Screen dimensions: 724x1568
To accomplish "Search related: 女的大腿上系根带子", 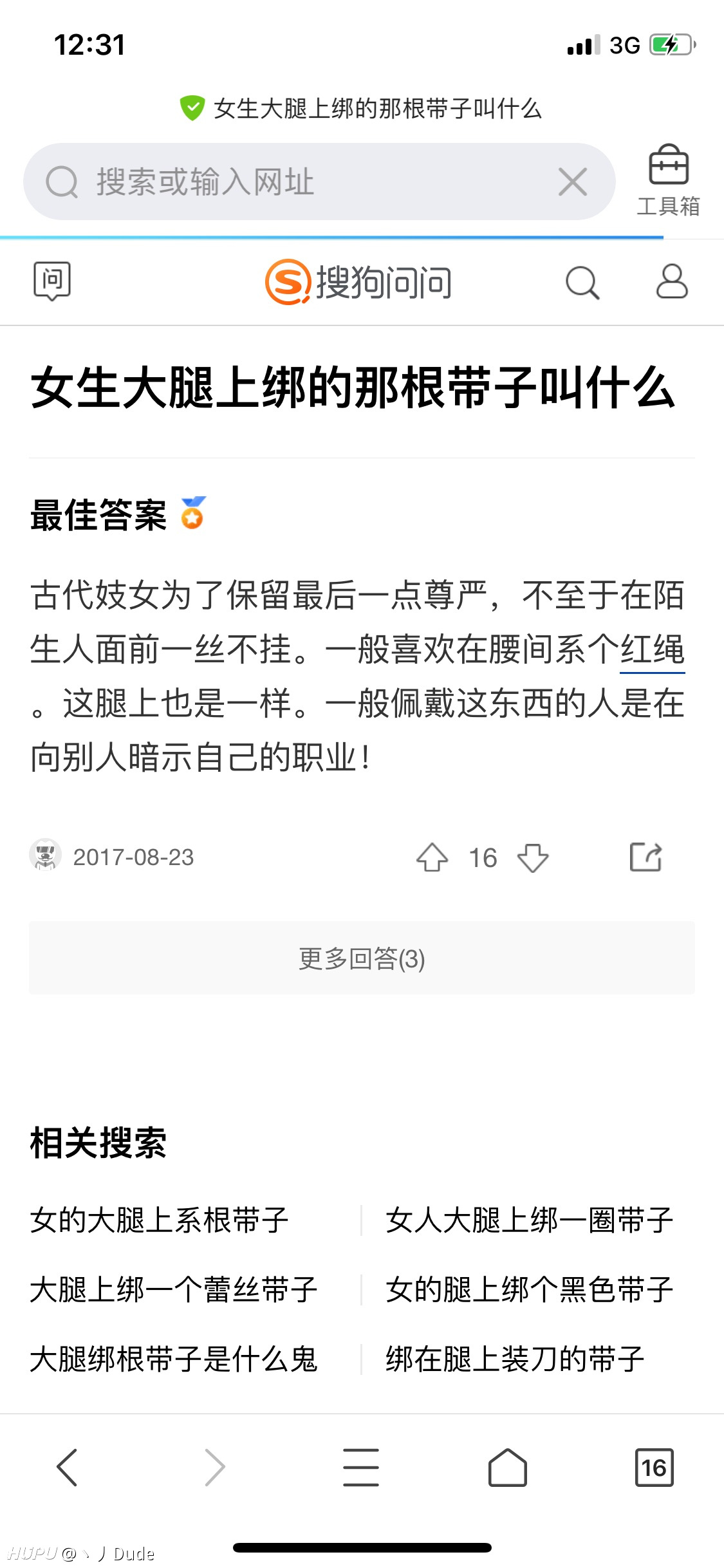I will (x=160, y=1220).
